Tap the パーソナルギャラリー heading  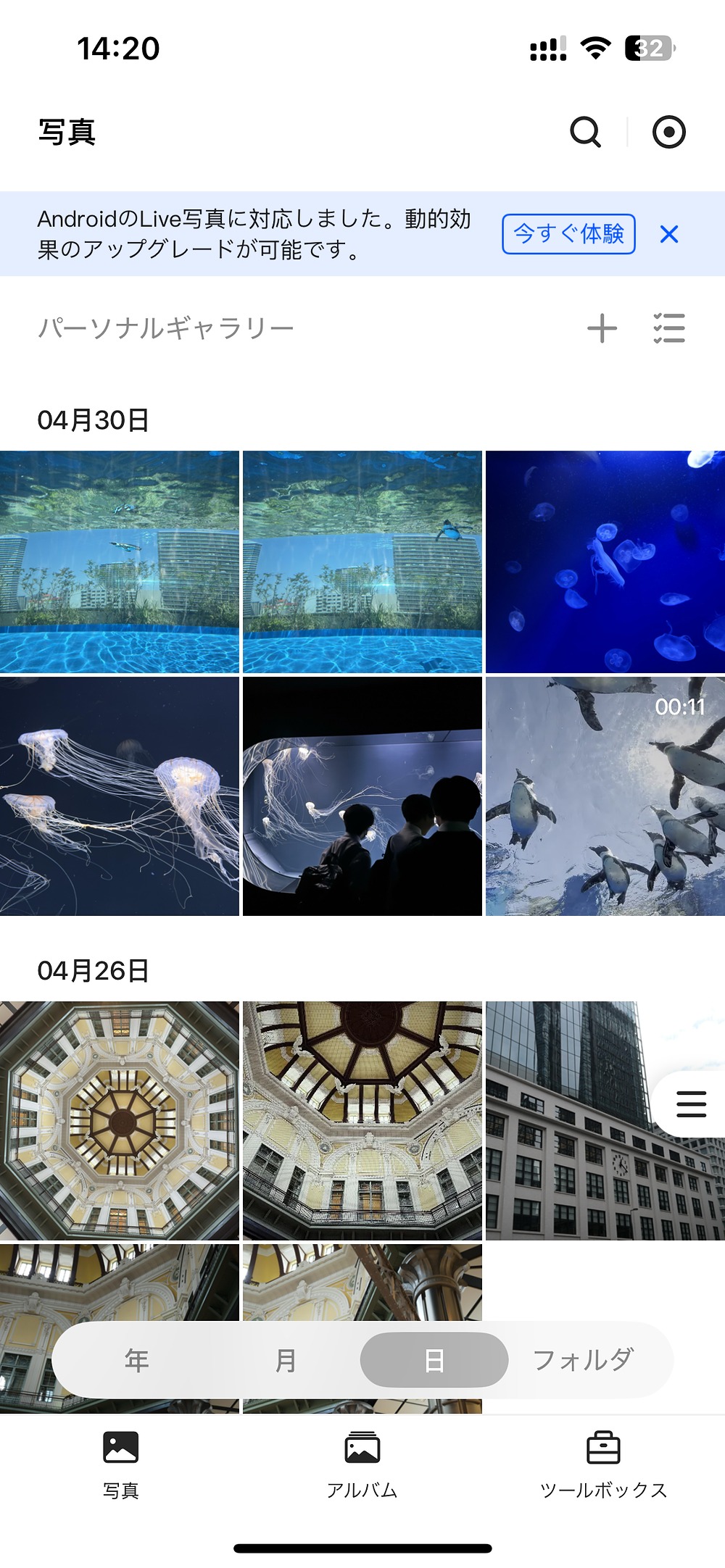coord(165,328)
